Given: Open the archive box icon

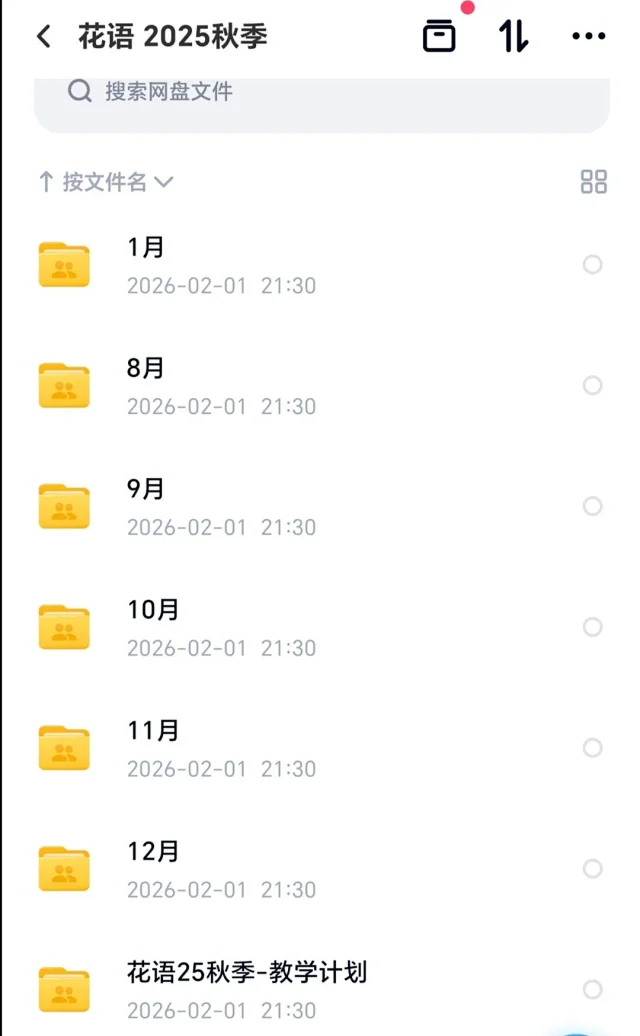Looking at the screenshot, I should coord(439,37).
